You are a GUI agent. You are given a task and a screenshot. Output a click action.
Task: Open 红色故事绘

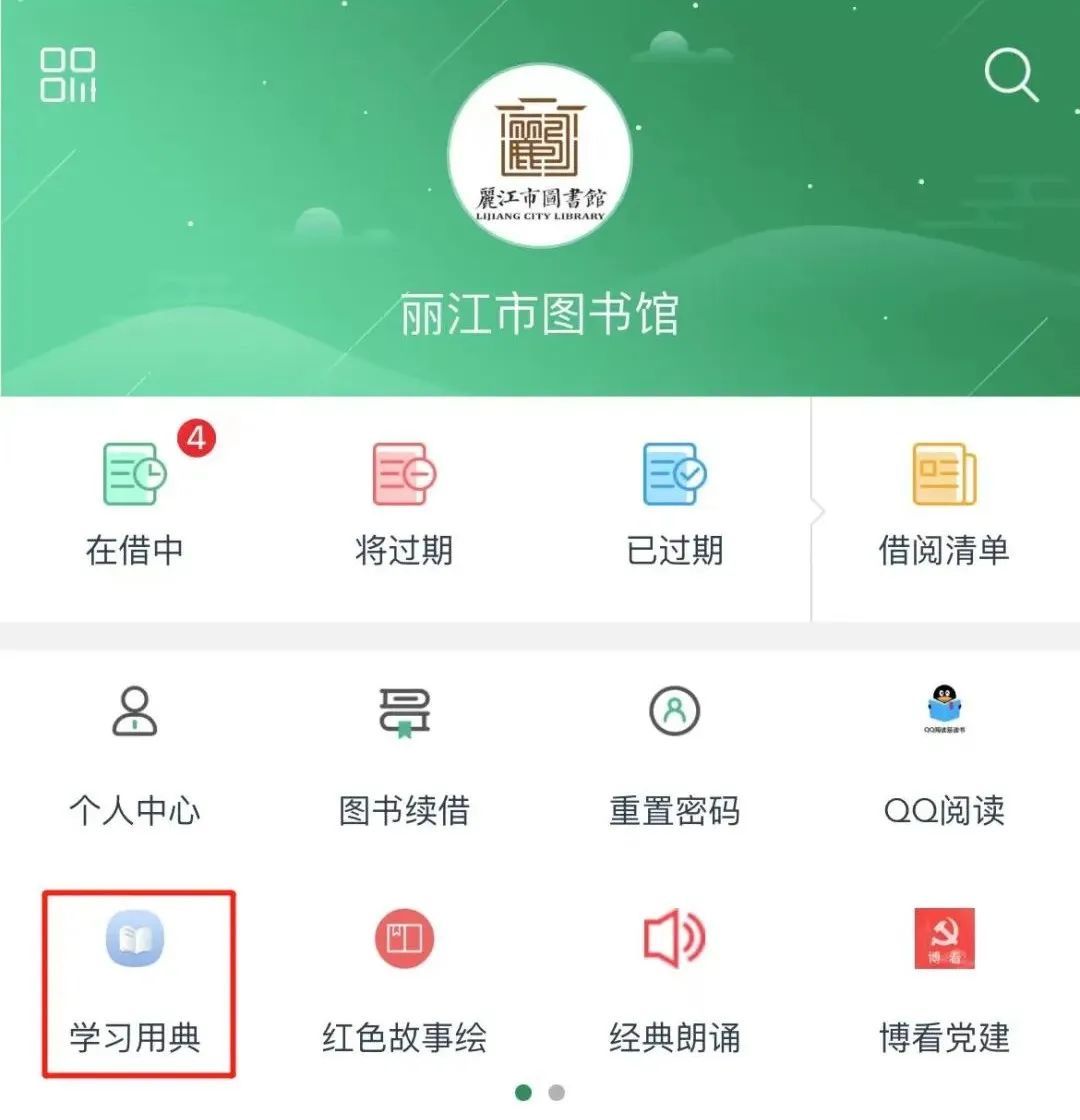click(x=404, y=983)
